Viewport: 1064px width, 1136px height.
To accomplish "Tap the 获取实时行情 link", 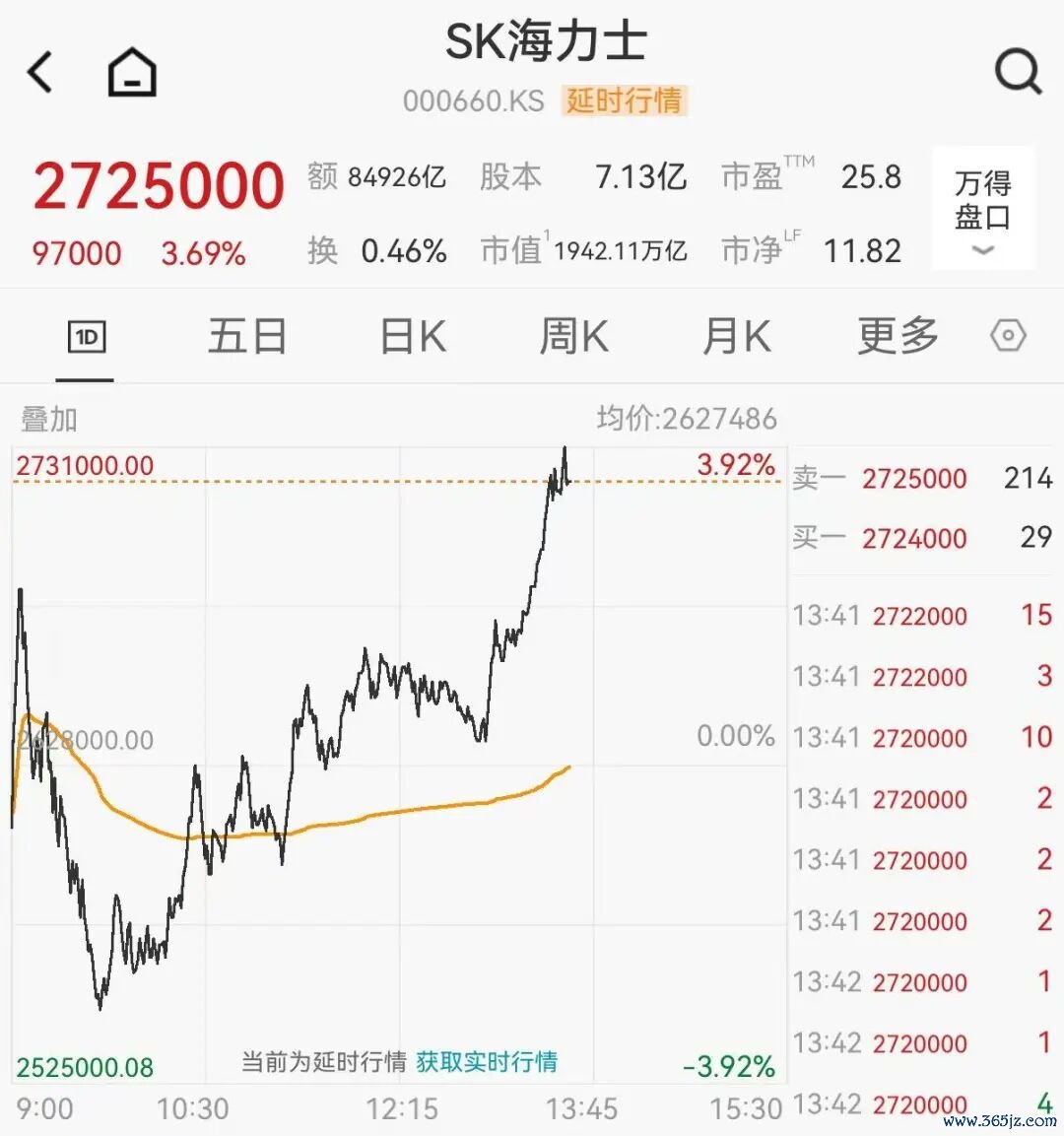I will (x=487, y=1062).
